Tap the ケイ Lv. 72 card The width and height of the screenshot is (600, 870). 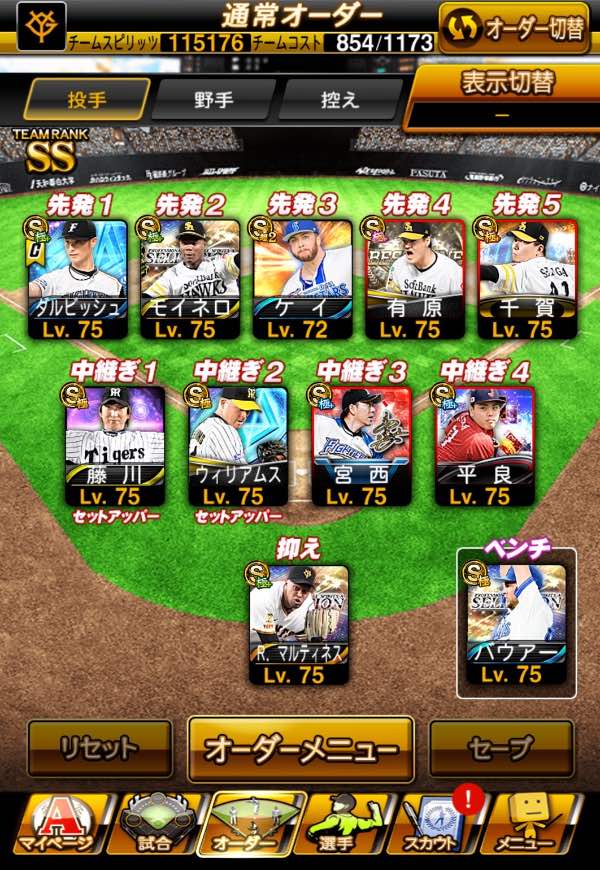[x=302, y=279]
